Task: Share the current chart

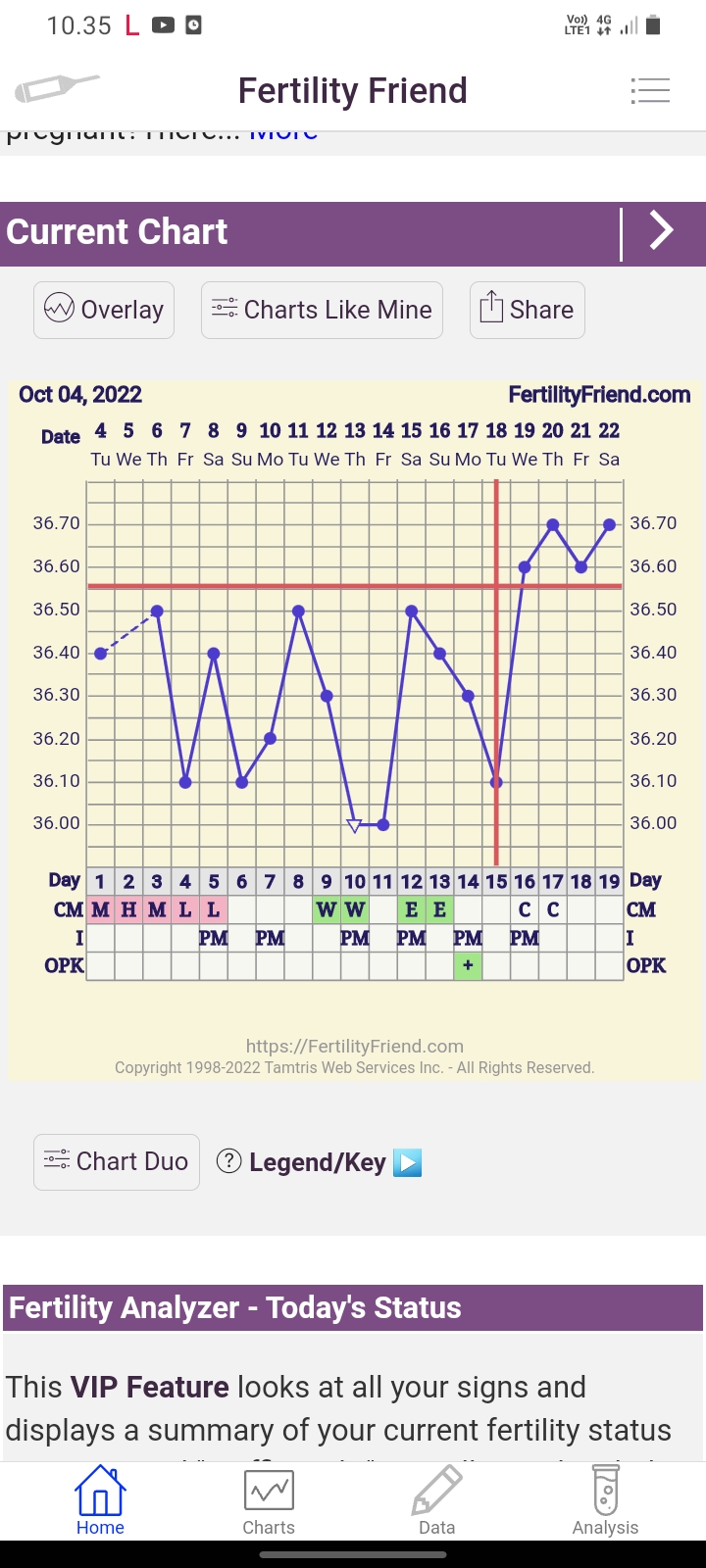Action: point(527,310)
